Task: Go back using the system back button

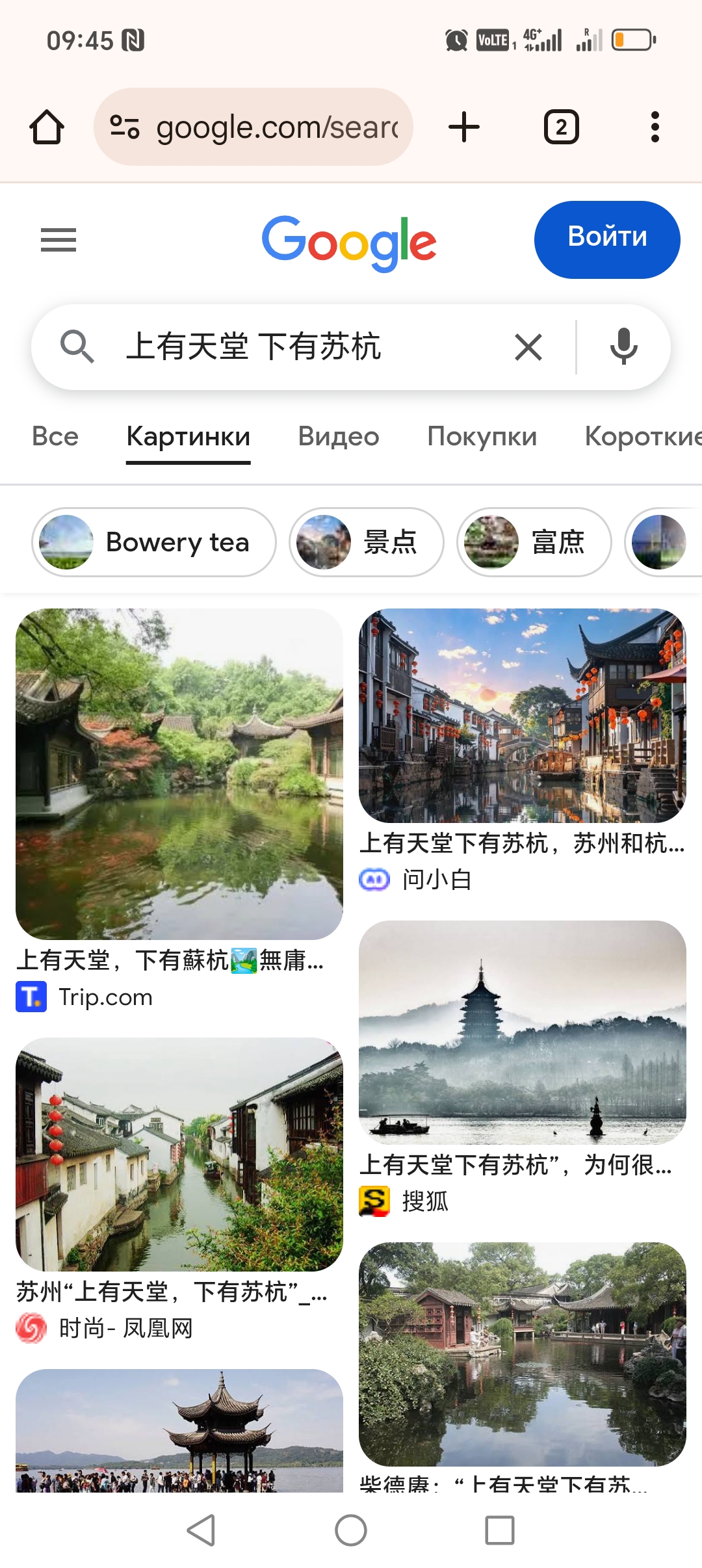Action: pyautogui.click(x=201, y=1530)
